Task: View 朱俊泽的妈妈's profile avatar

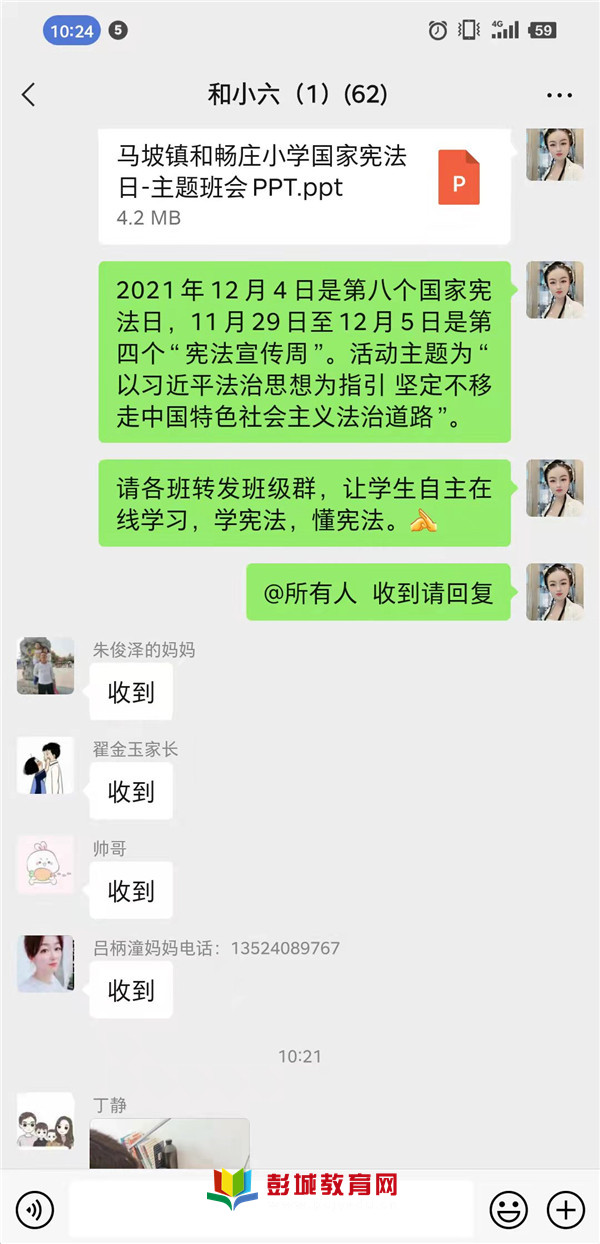Action: (x=45, y=666)
